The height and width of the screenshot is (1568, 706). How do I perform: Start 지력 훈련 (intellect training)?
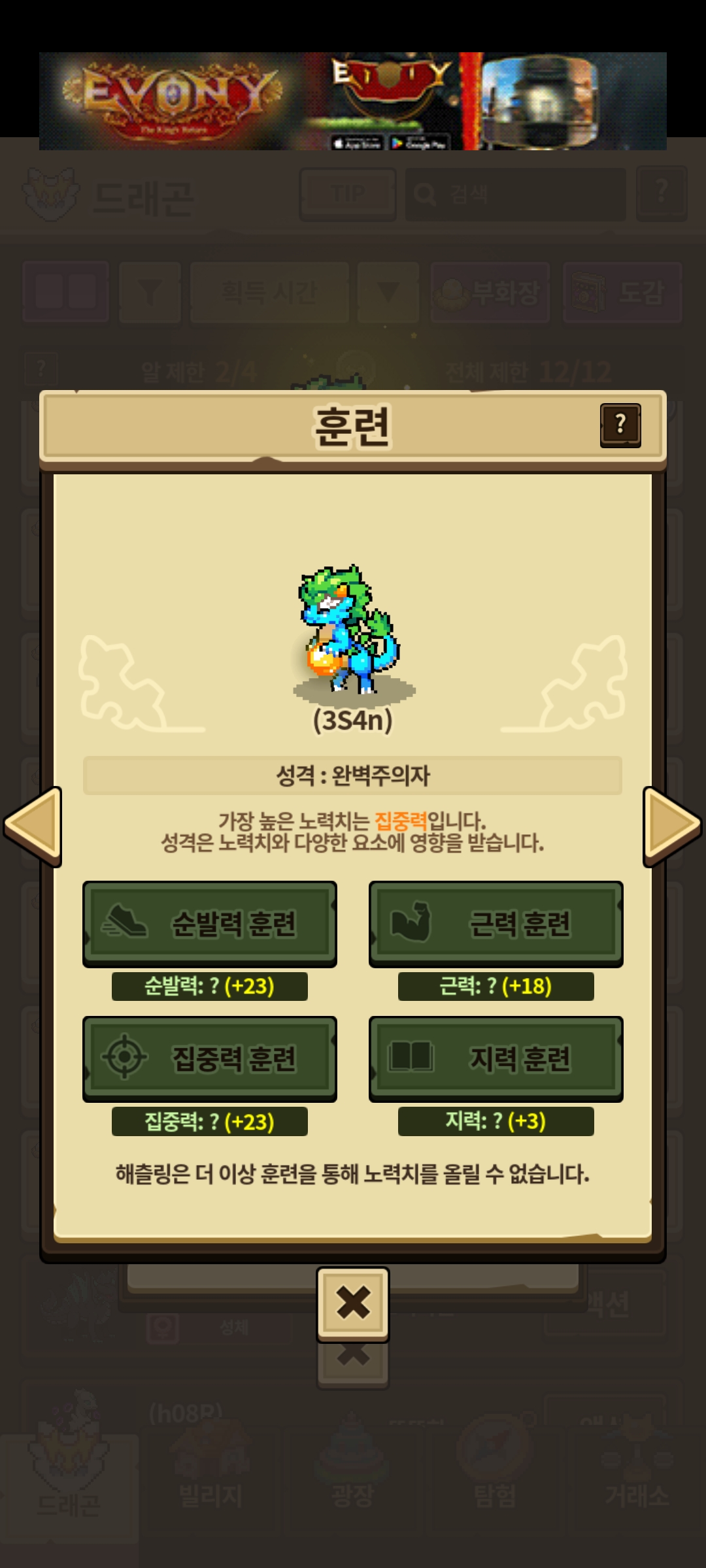coord(496,1058)
